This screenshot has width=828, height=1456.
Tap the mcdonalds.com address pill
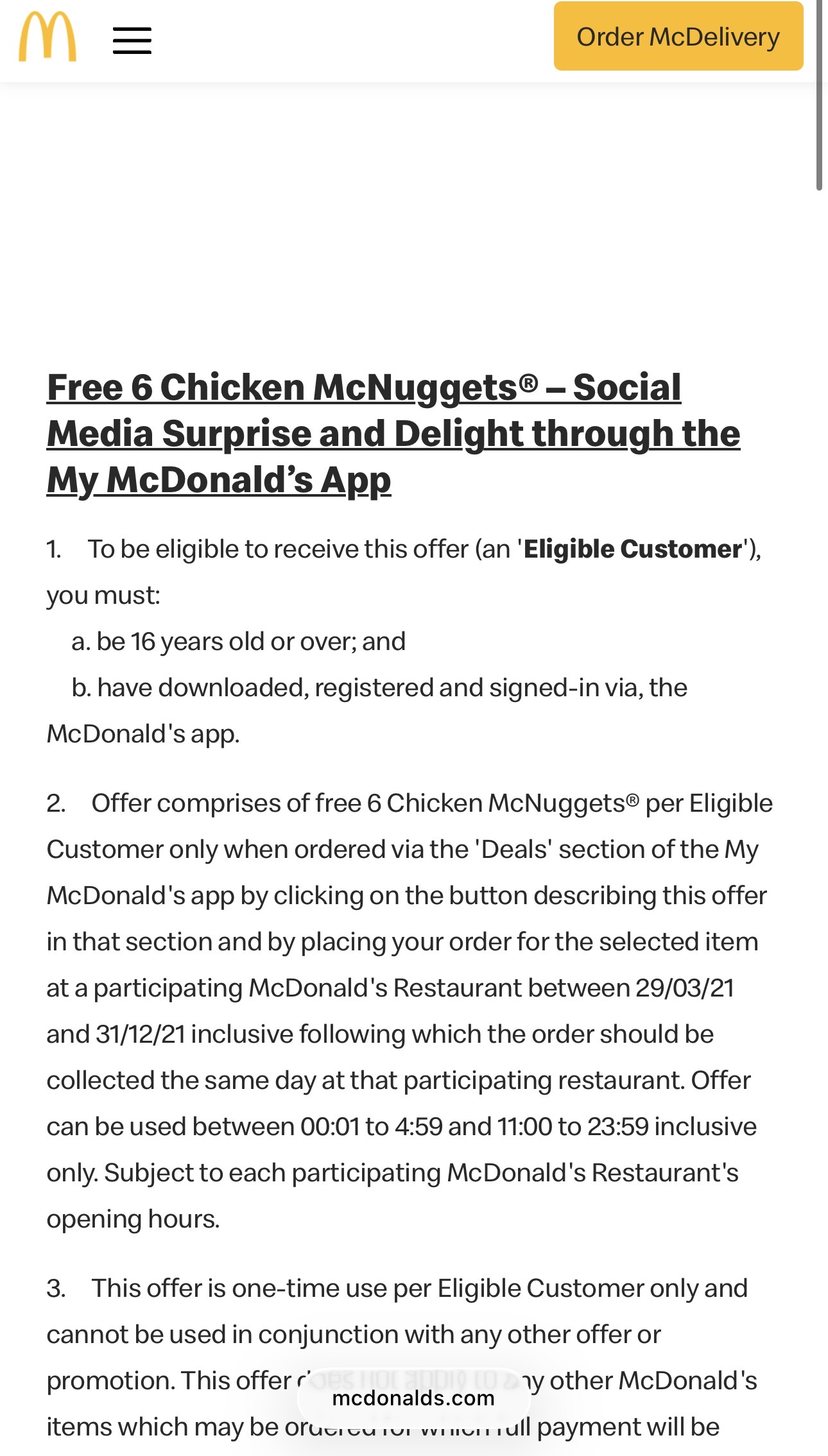click(x=413, y=1398)
